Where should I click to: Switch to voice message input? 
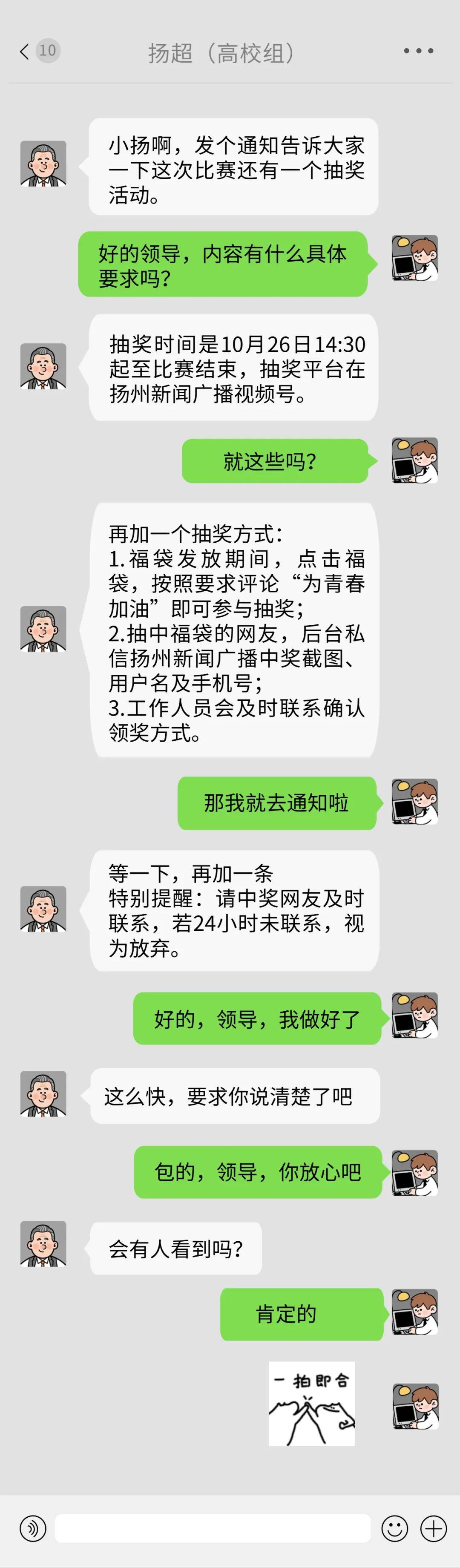coord(33,1528)
